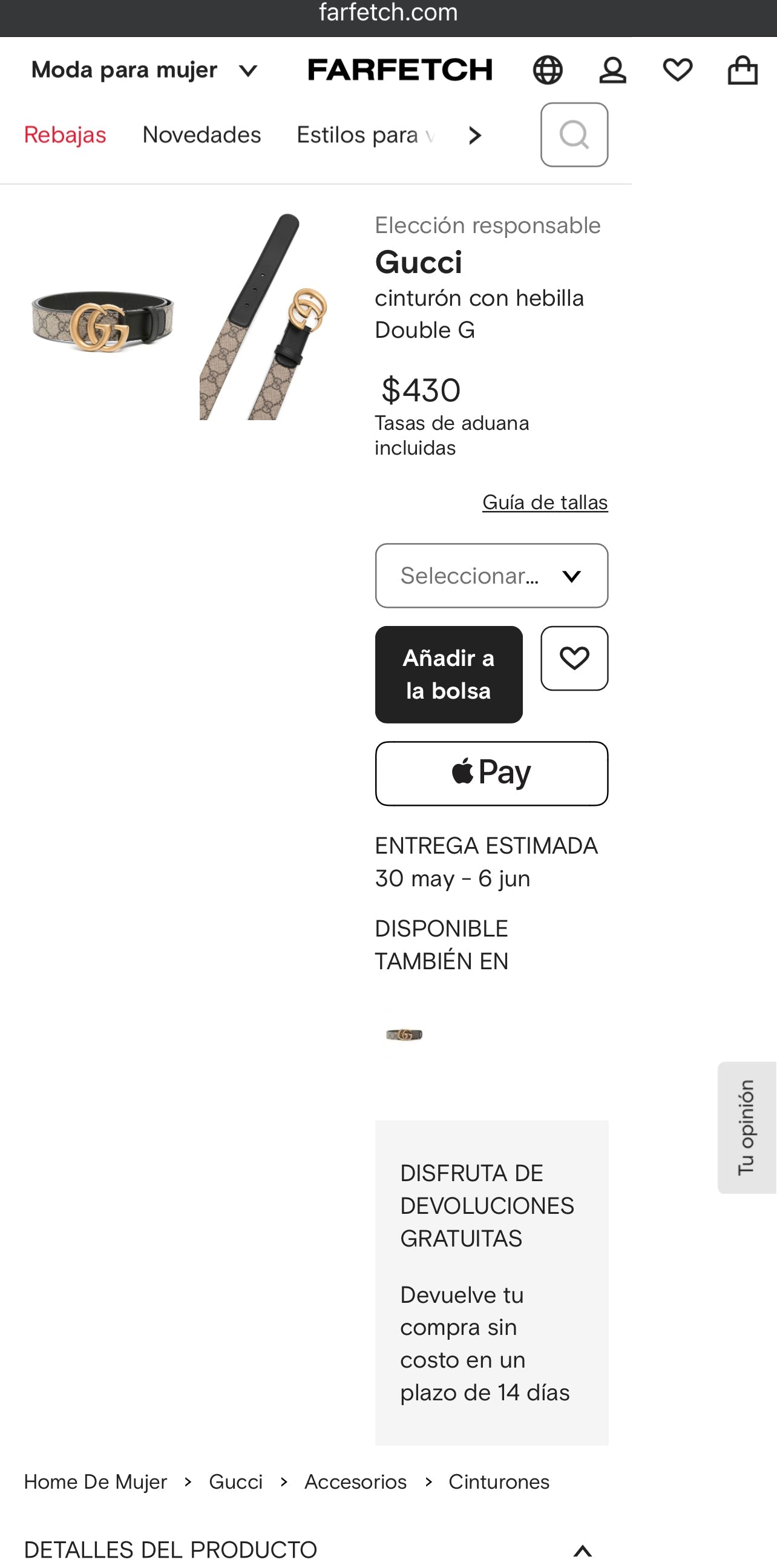
Task: View the second belt product image
Action: pyautogui.click(x=263, y=317)
